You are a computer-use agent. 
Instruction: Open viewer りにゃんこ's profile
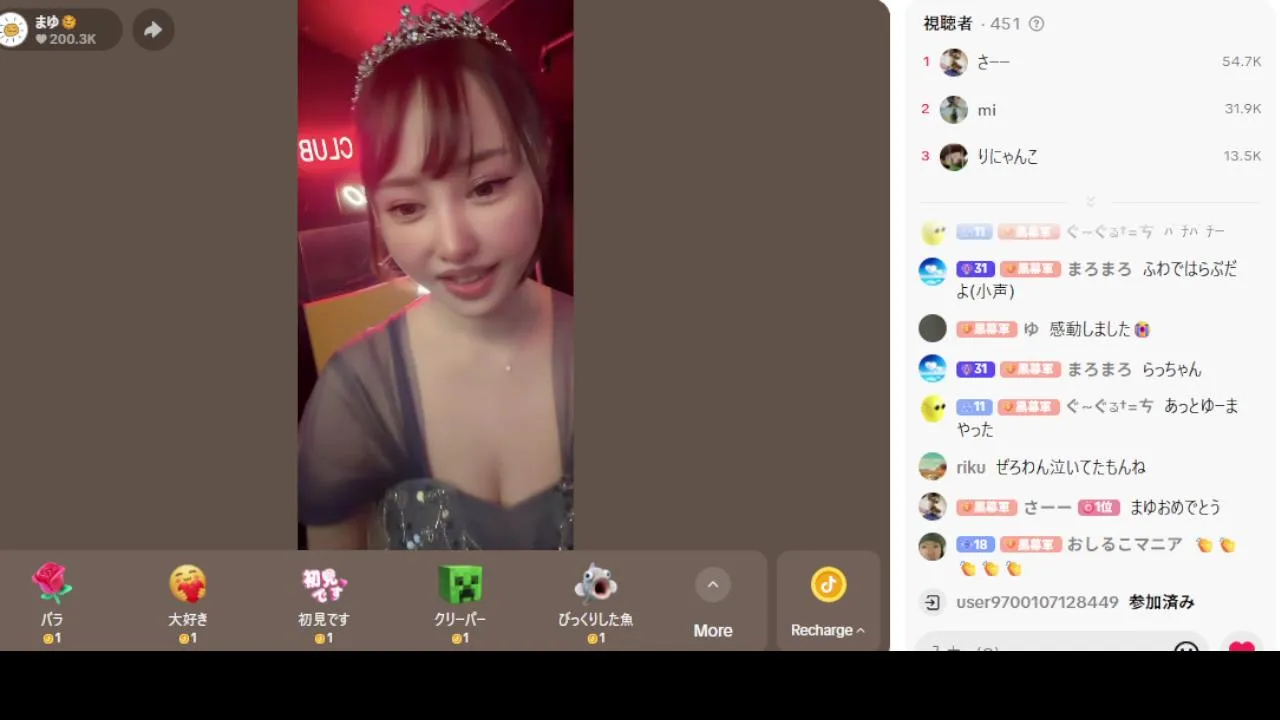[x=954, y=157]
